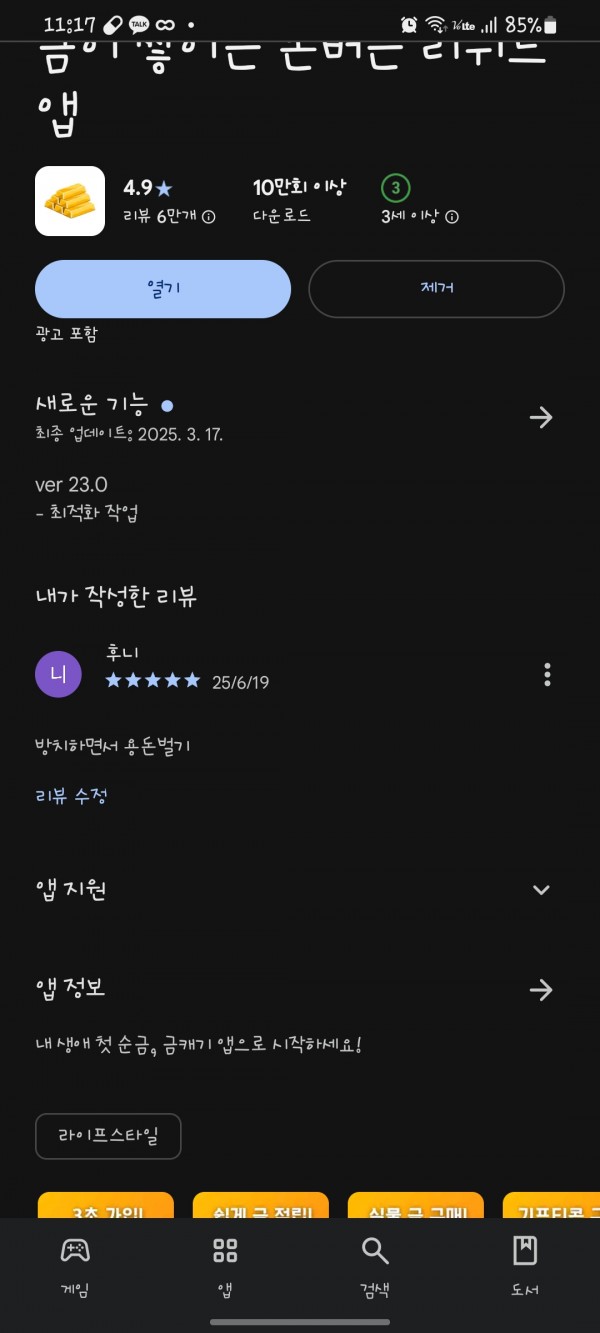Tap the 리뷰 수정 link
600x1333 pixels.
(71, 796)
